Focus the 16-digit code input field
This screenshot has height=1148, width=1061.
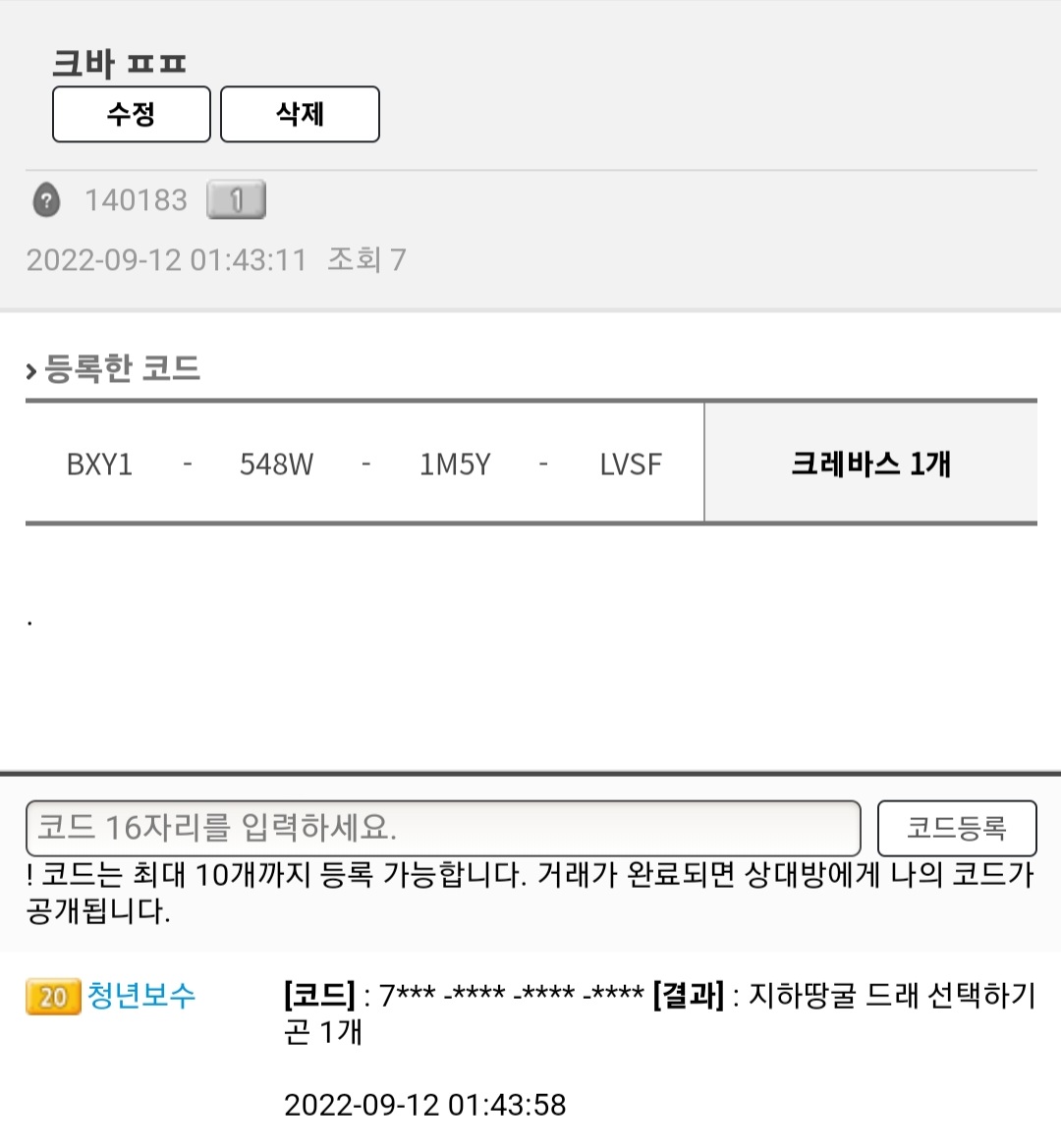[x=442, y=828]
